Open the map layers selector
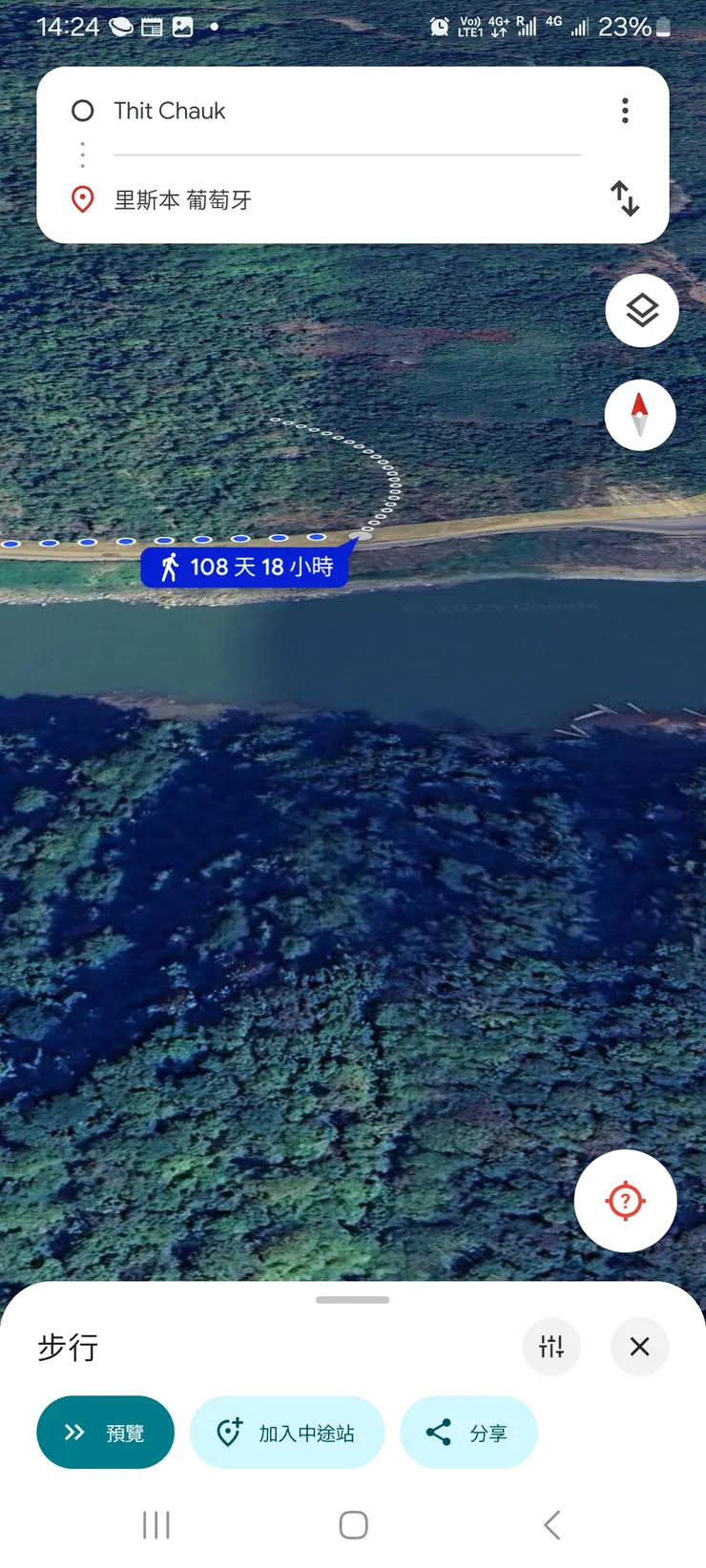Viewport: 706px width, 1568px height. pyautogui.click(x=642, y=311)
